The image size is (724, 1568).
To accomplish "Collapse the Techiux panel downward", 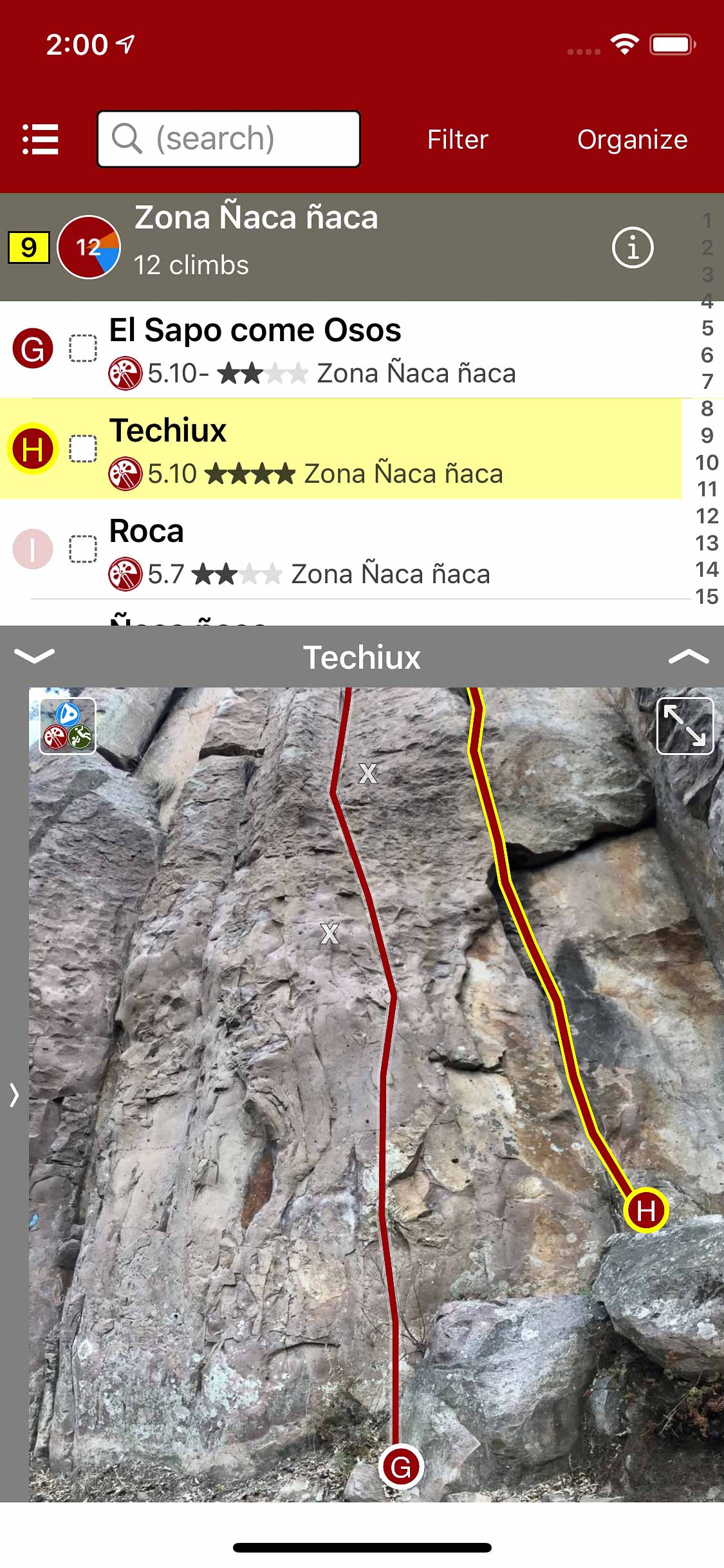I will tap(34, 656).
